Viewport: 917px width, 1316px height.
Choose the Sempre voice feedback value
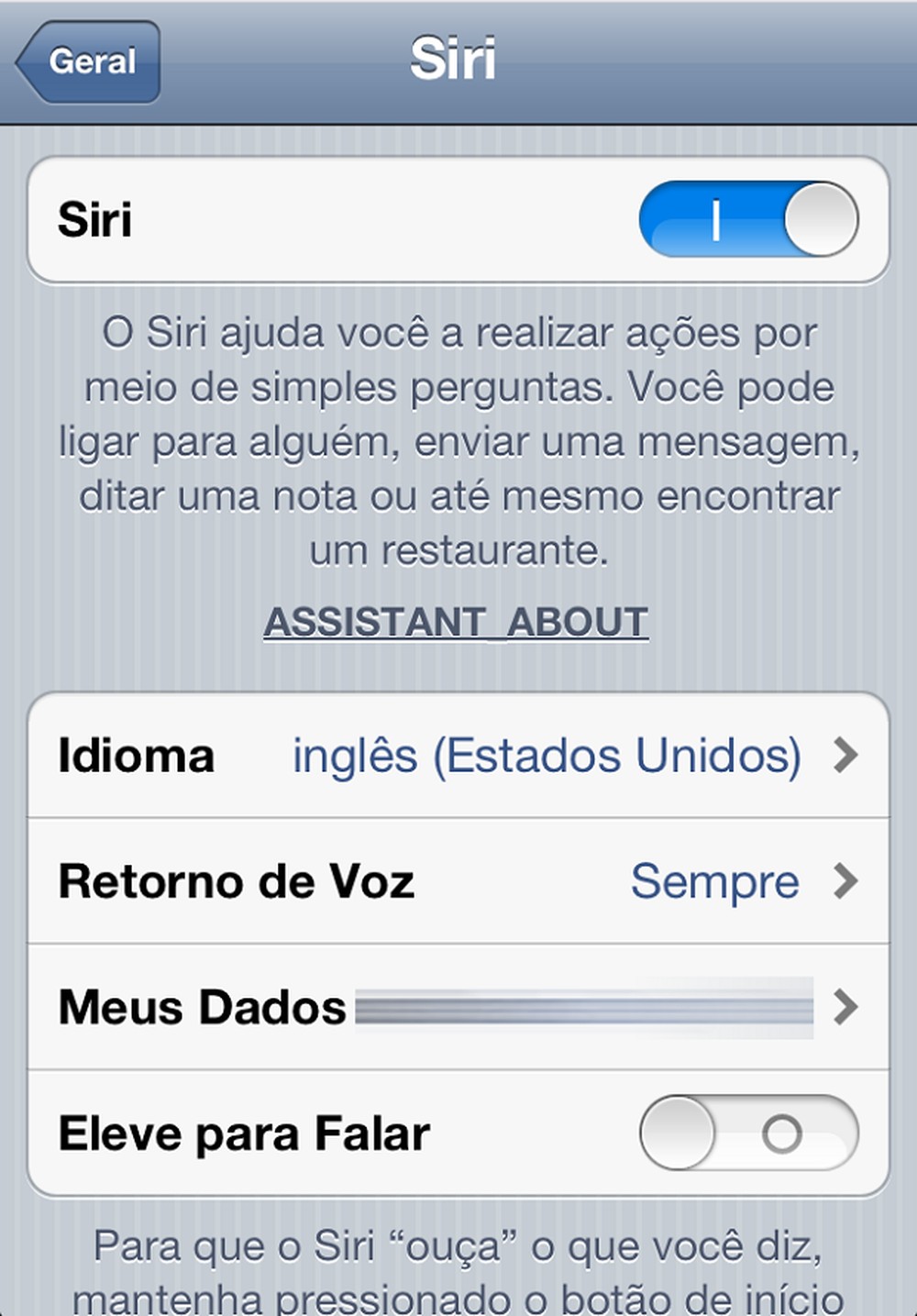(x=714, y=880)
